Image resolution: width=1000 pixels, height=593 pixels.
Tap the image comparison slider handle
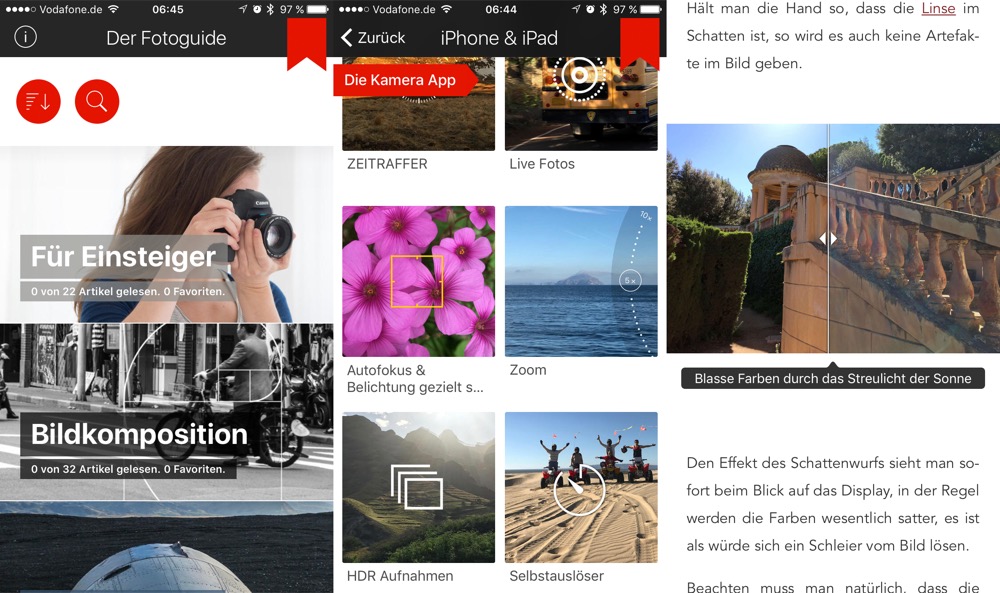(x=828, y=238)
